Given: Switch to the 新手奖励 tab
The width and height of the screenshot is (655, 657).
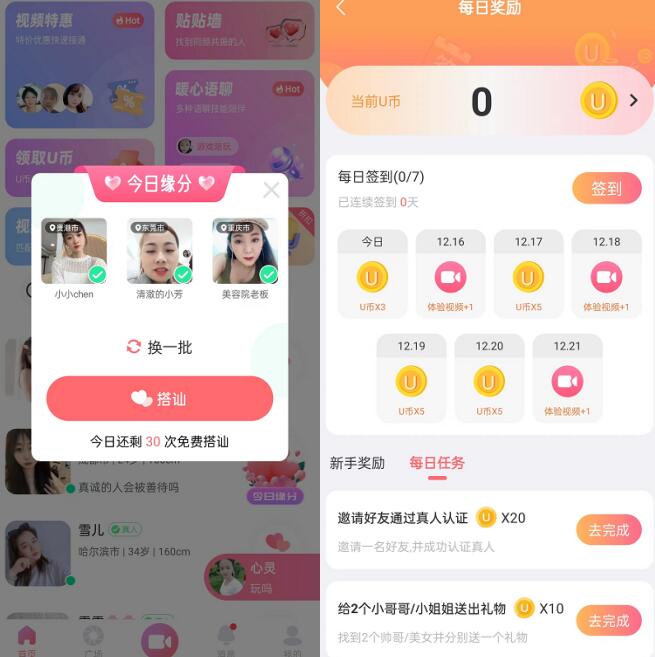Looking at the screenshot, I should [x=357, y=463].
